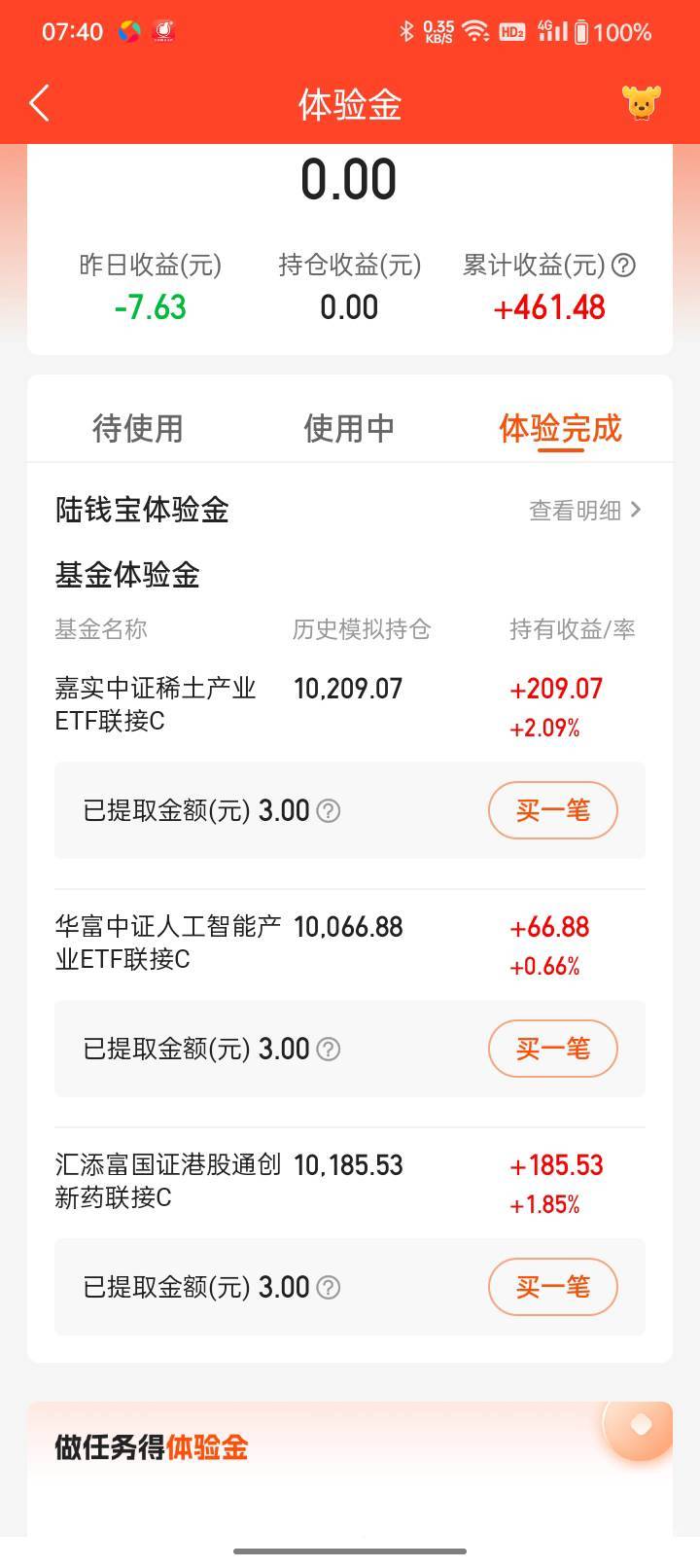Tap 买一笔 for 华富中证人工智能产业ETF联接C
The image size is (700, 1568).
coord(552,1049)
